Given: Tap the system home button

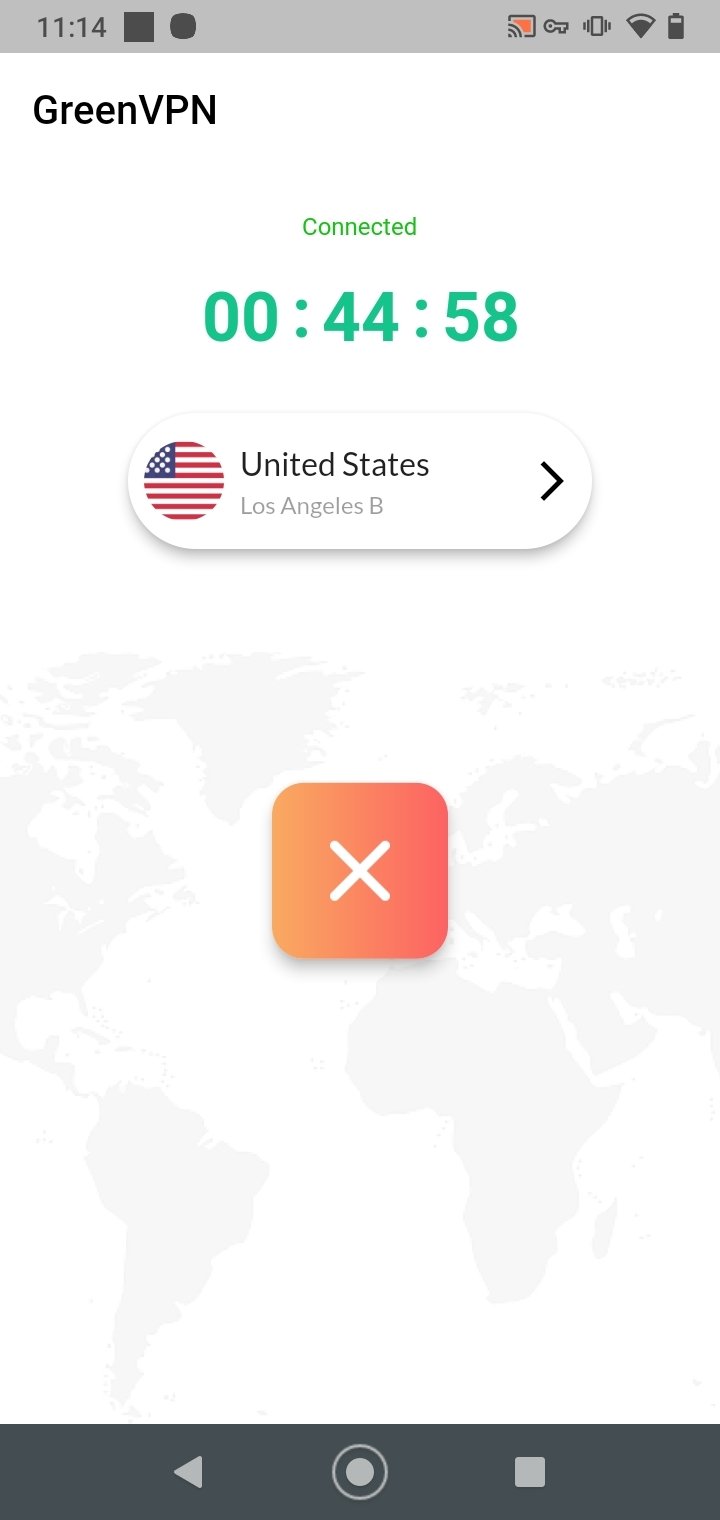Looking at the screenshot, I should (360, 1472).
